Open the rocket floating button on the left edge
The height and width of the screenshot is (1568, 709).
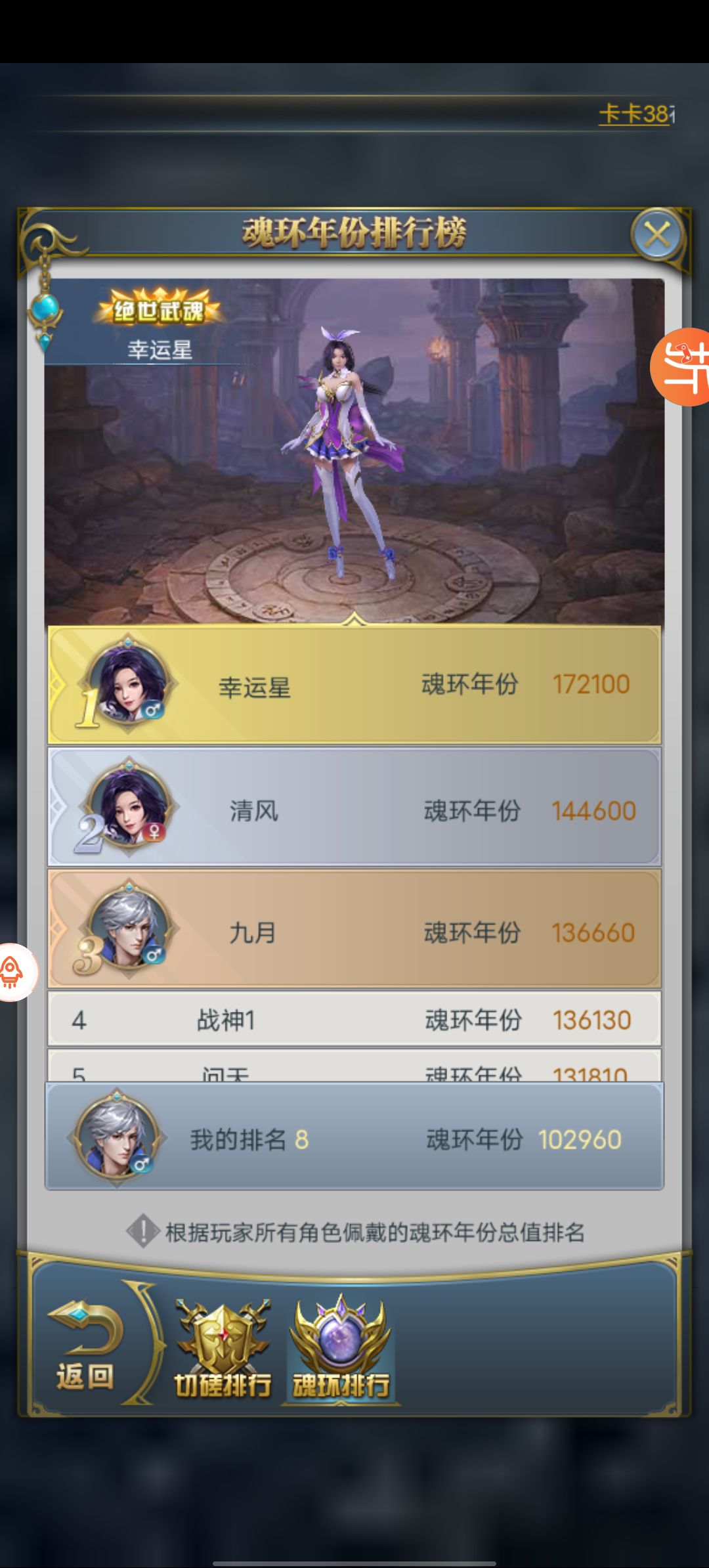[14, 972]
